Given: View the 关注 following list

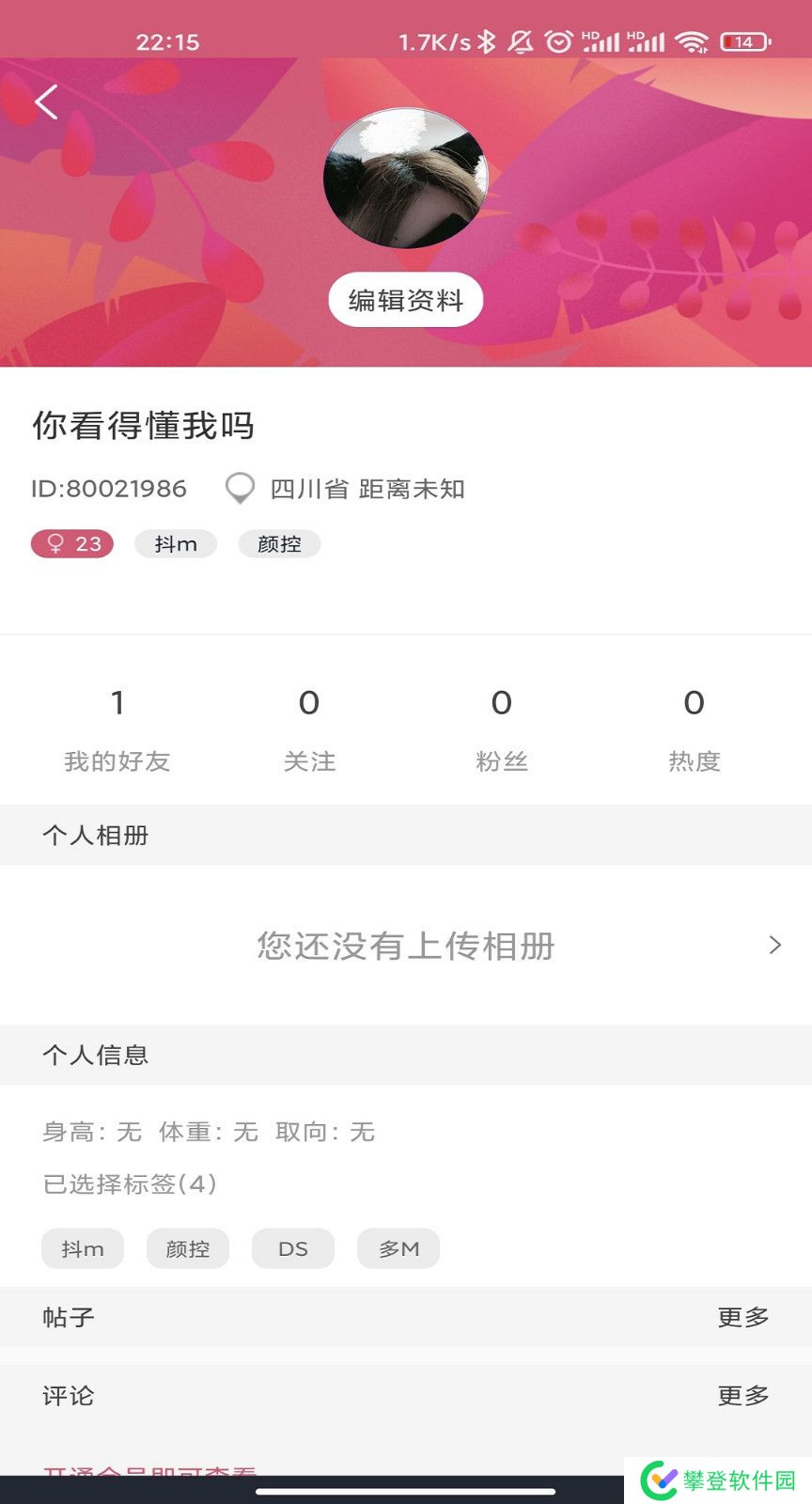Looking at the screenshot, I should (x=309, y=729).
